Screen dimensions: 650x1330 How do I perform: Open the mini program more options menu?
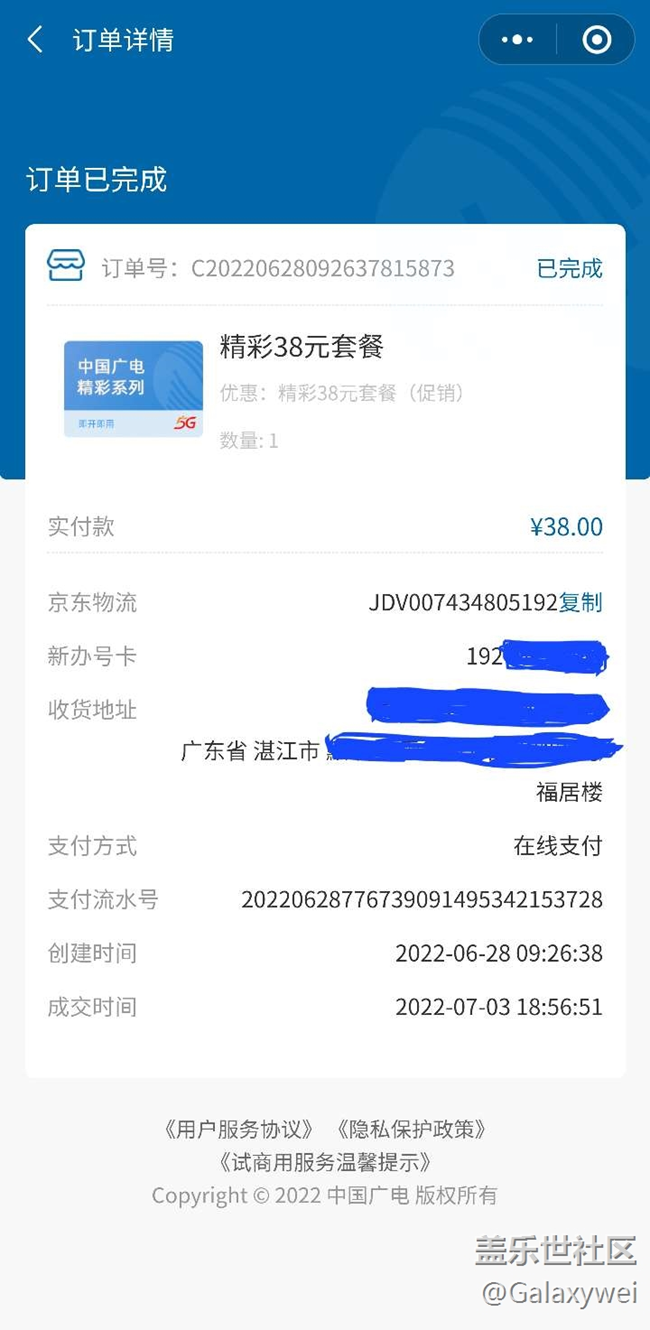[x=517, y=40]
